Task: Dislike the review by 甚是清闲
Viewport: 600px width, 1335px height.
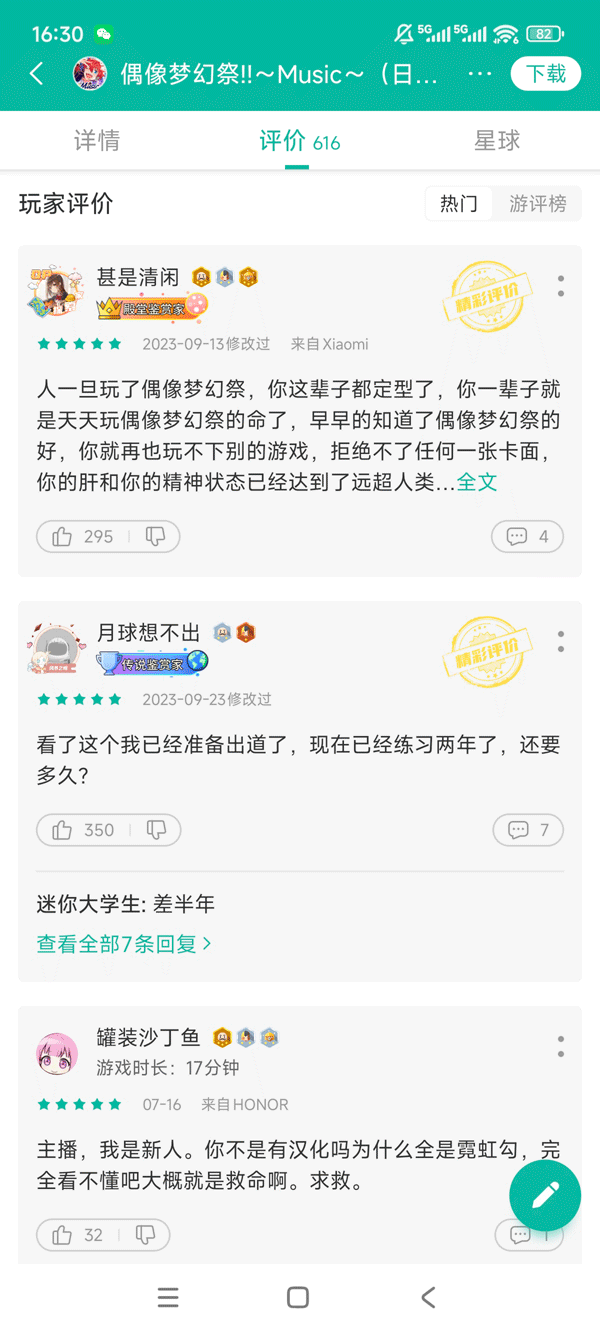Action: click(x=155, y=537)
